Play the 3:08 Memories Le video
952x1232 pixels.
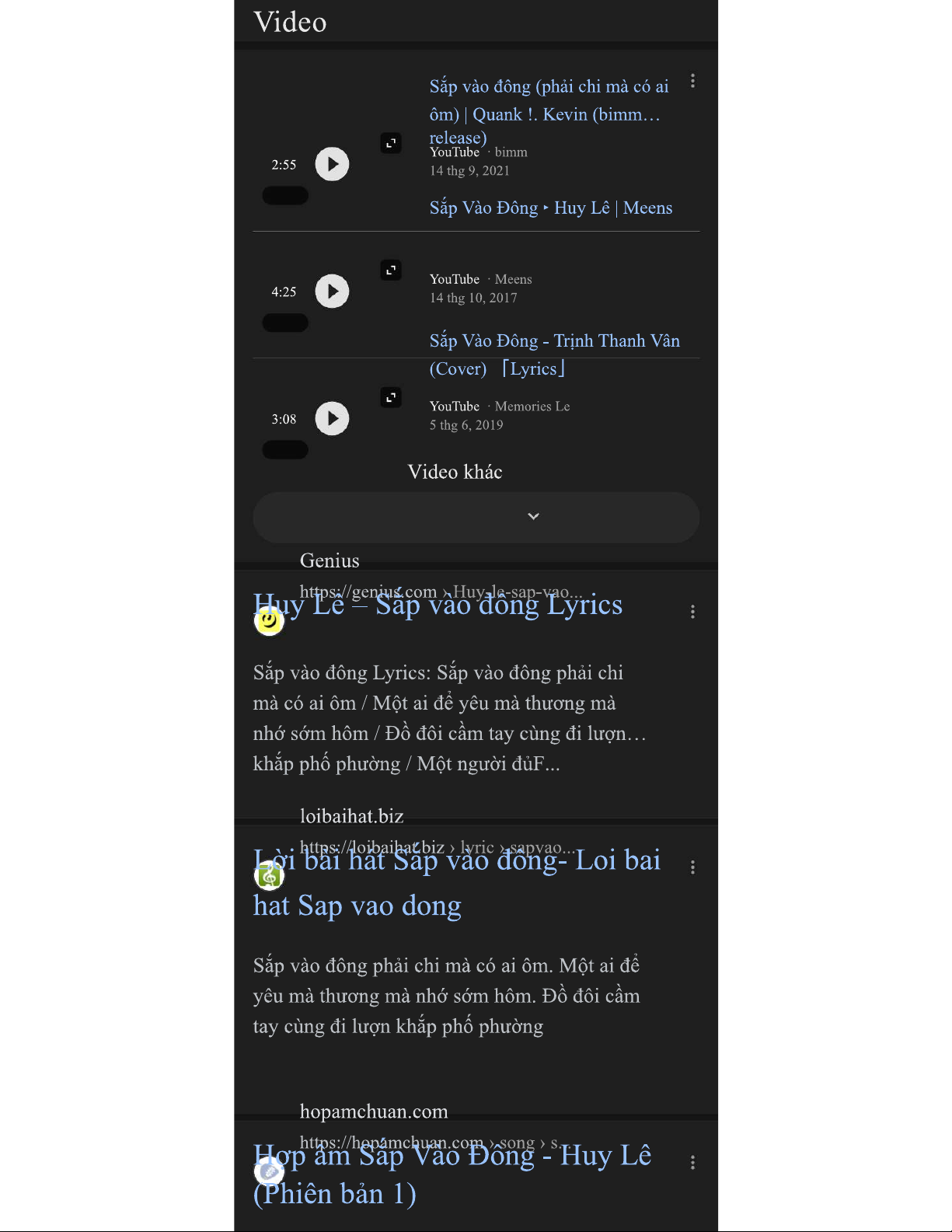332,419
